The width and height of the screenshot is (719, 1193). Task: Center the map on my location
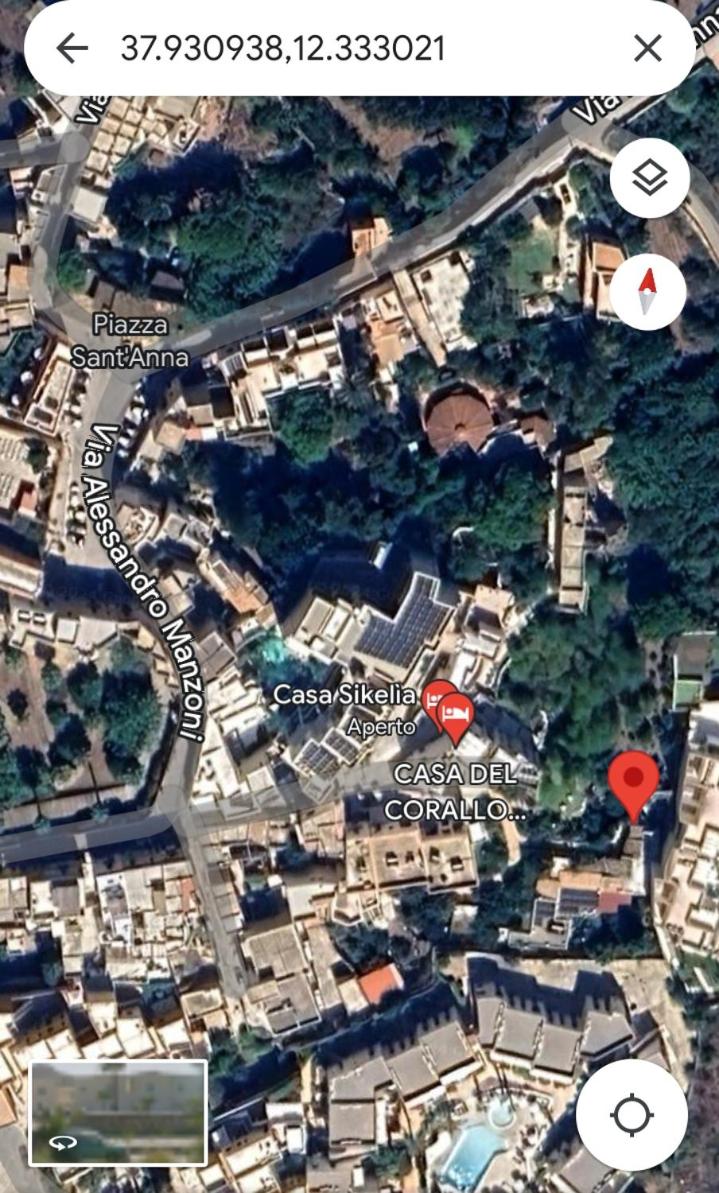(632, 1115)
